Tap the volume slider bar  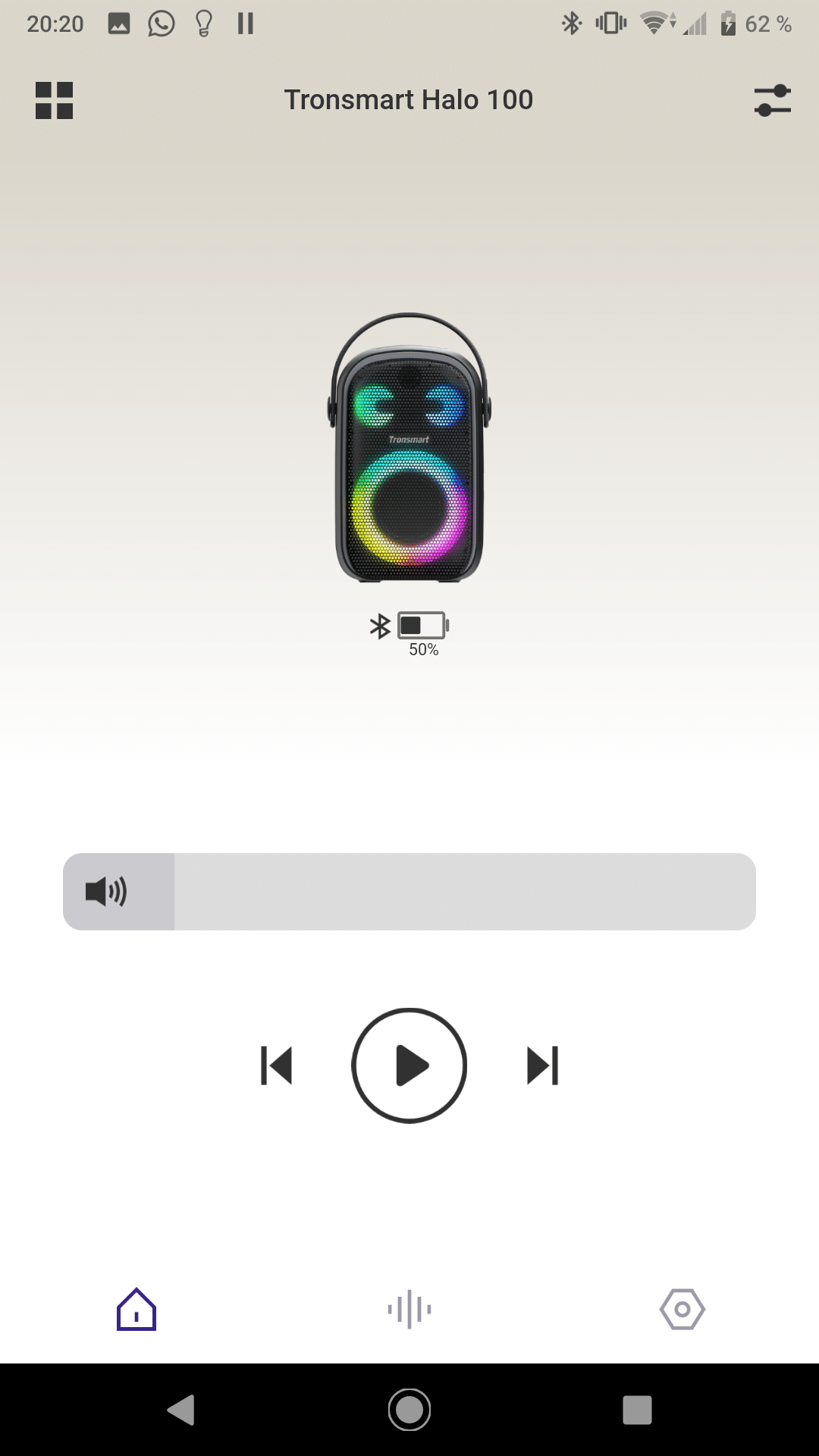point(409,892)
